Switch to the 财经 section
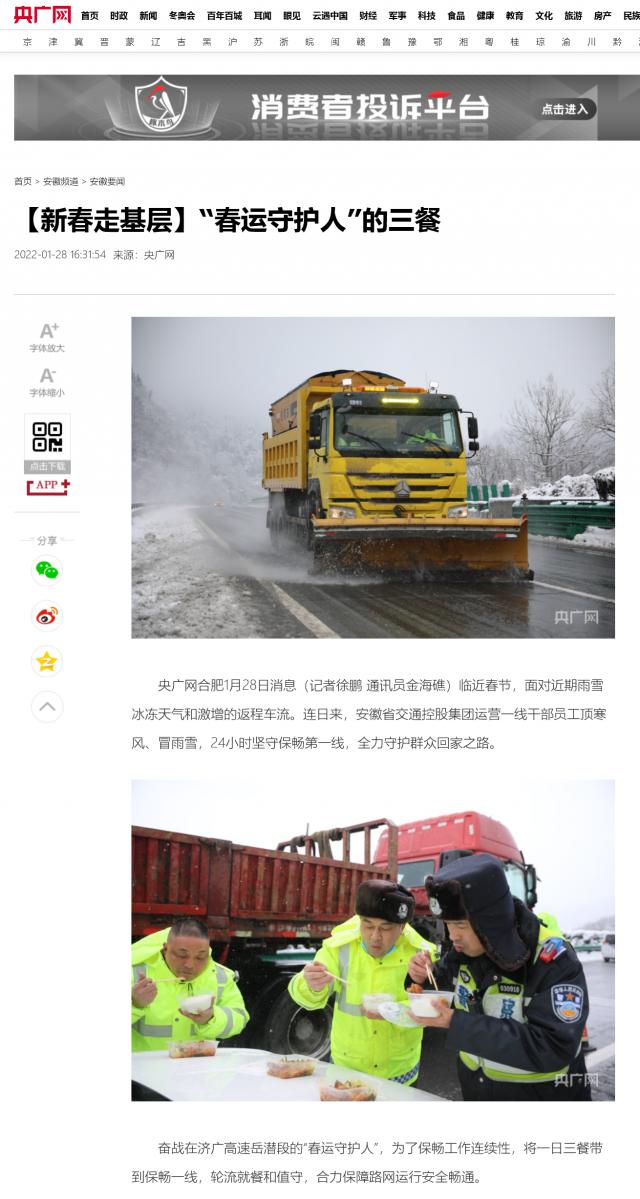640x1199 pixels. coord(368,15)
